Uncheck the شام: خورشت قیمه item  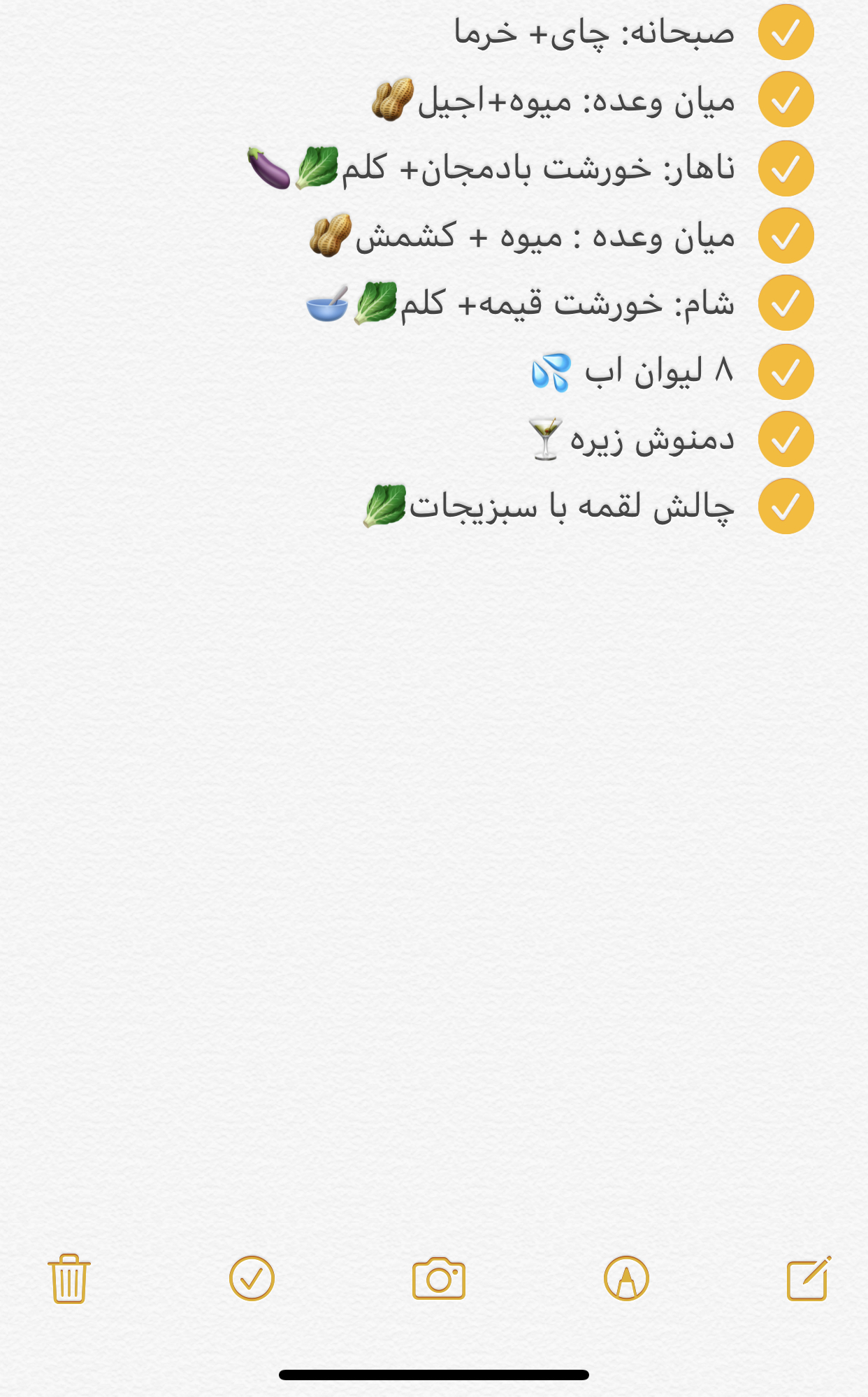[786, 303]
